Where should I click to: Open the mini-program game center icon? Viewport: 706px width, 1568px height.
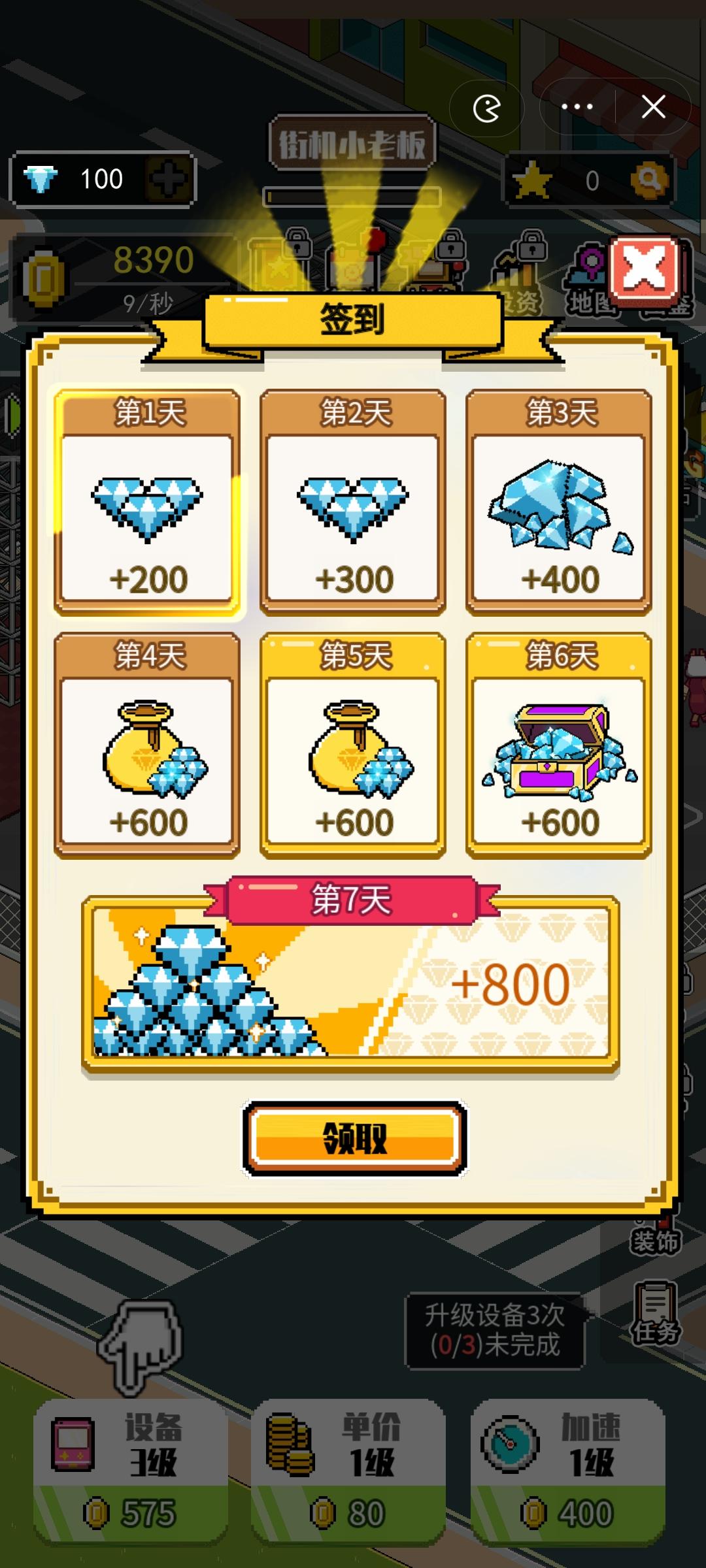(487, 108)
